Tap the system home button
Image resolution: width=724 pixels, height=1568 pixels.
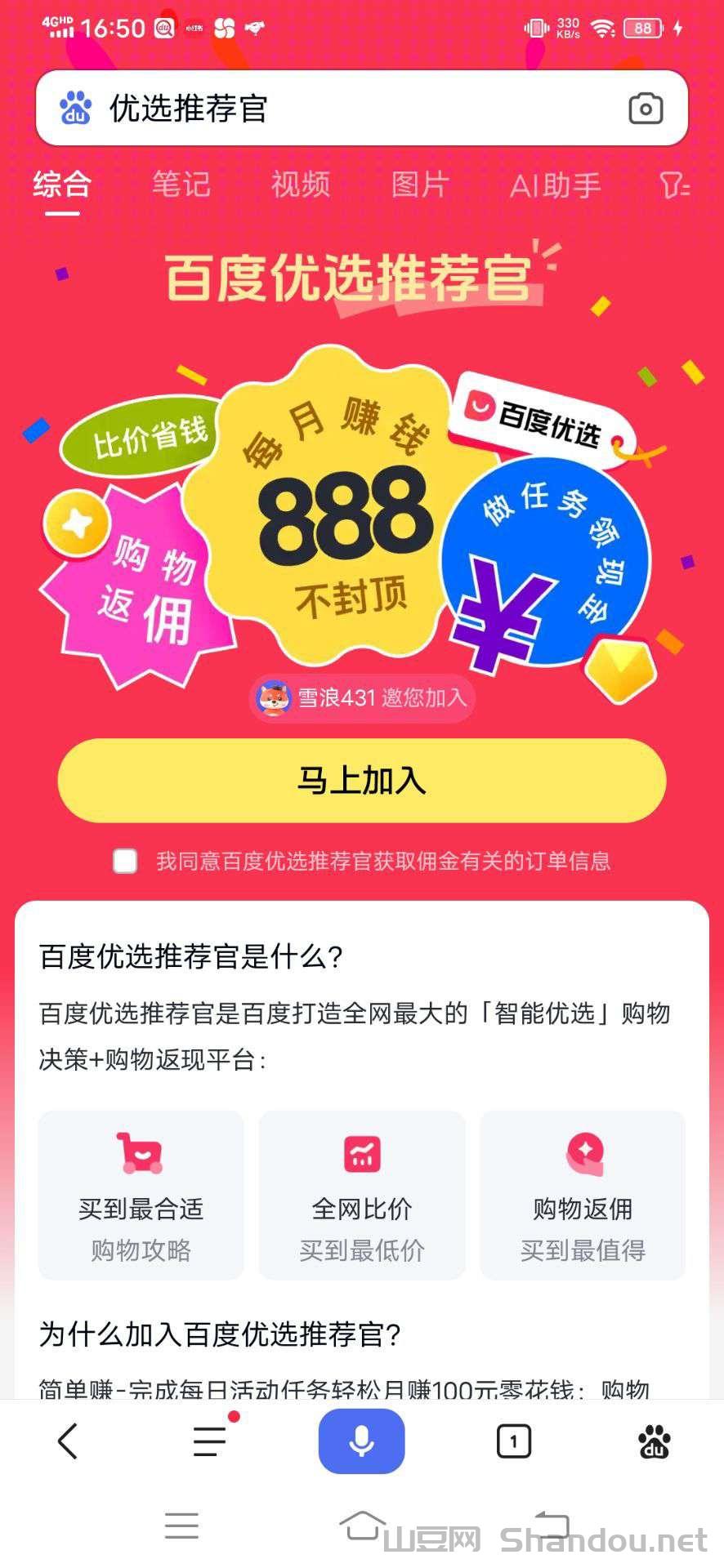pyautogui.click(x=362, y=1525)
